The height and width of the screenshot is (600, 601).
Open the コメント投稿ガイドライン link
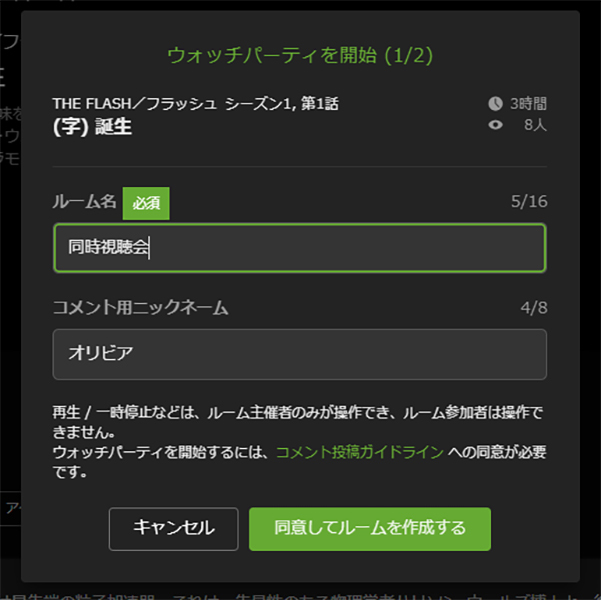pos(359,452)
